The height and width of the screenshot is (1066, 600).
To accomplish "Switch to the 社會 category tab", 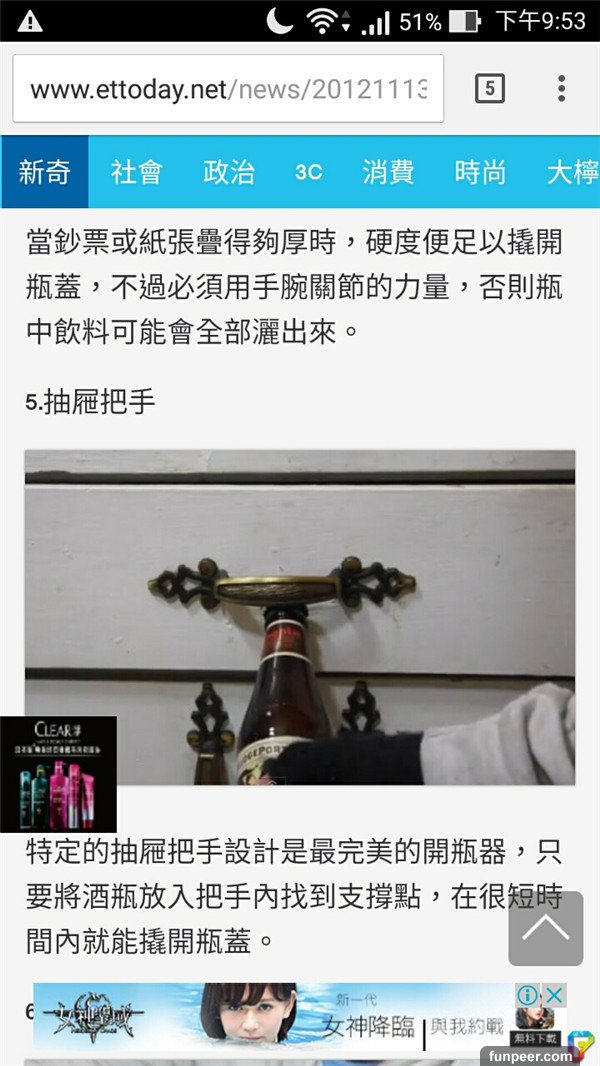I will [136, 172].
